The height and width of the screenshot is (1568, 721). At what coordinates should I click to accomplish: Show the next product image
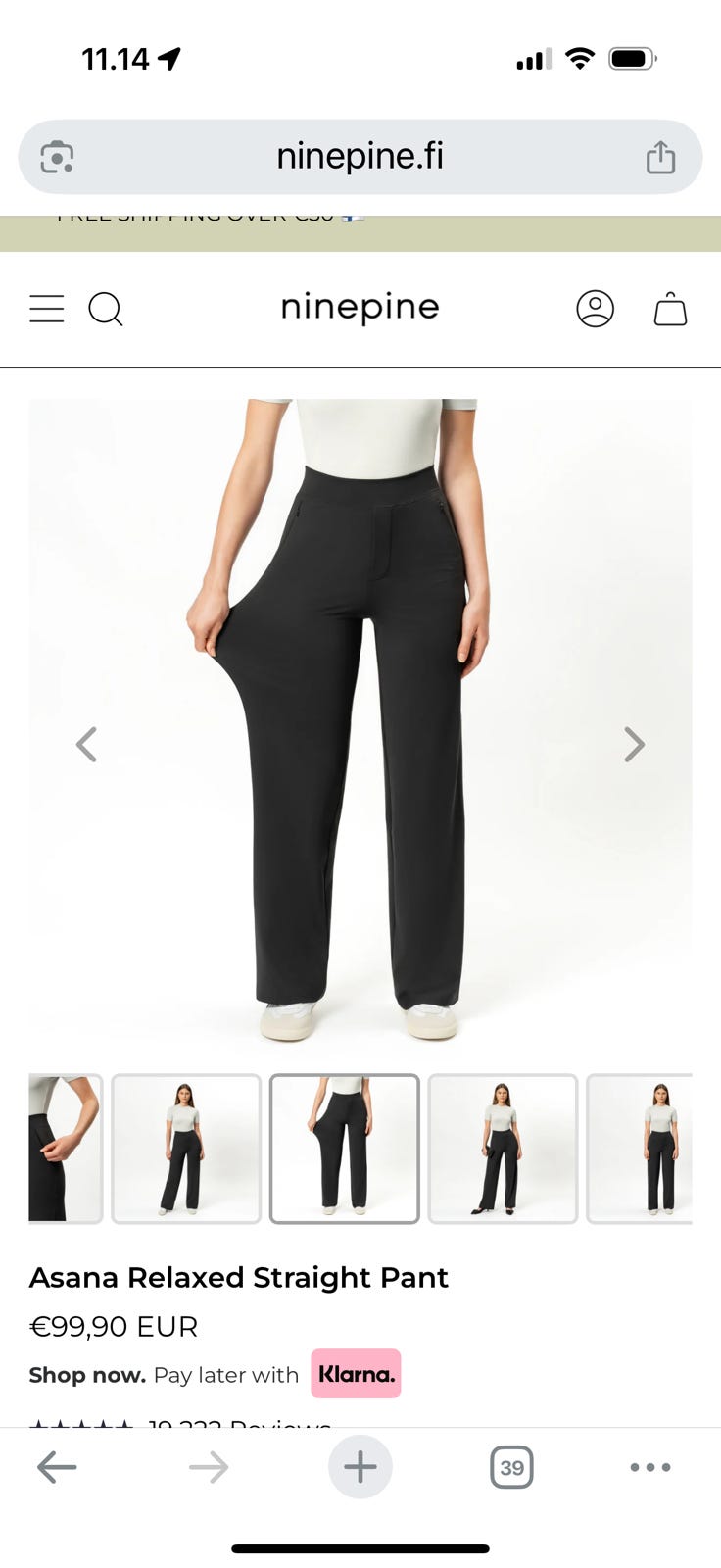point(635,745)
